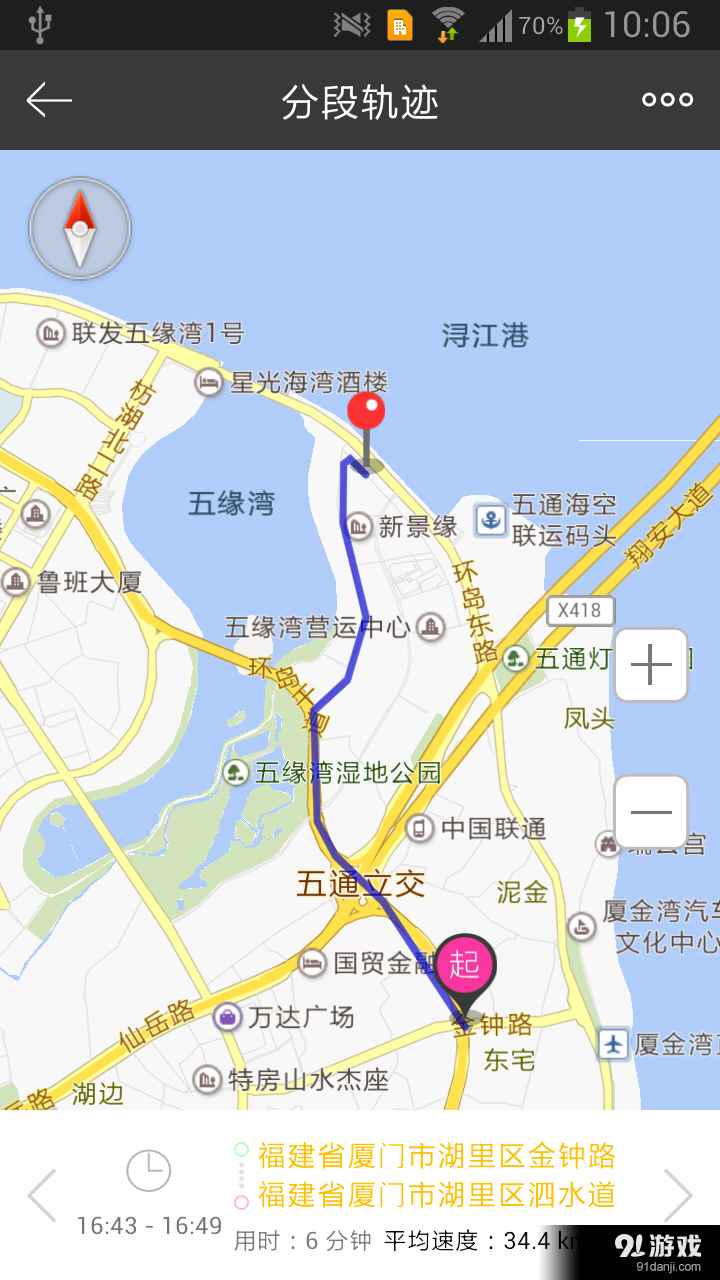
Task: Open the three-dot overflow menu
Action: [x=667, y=100]
